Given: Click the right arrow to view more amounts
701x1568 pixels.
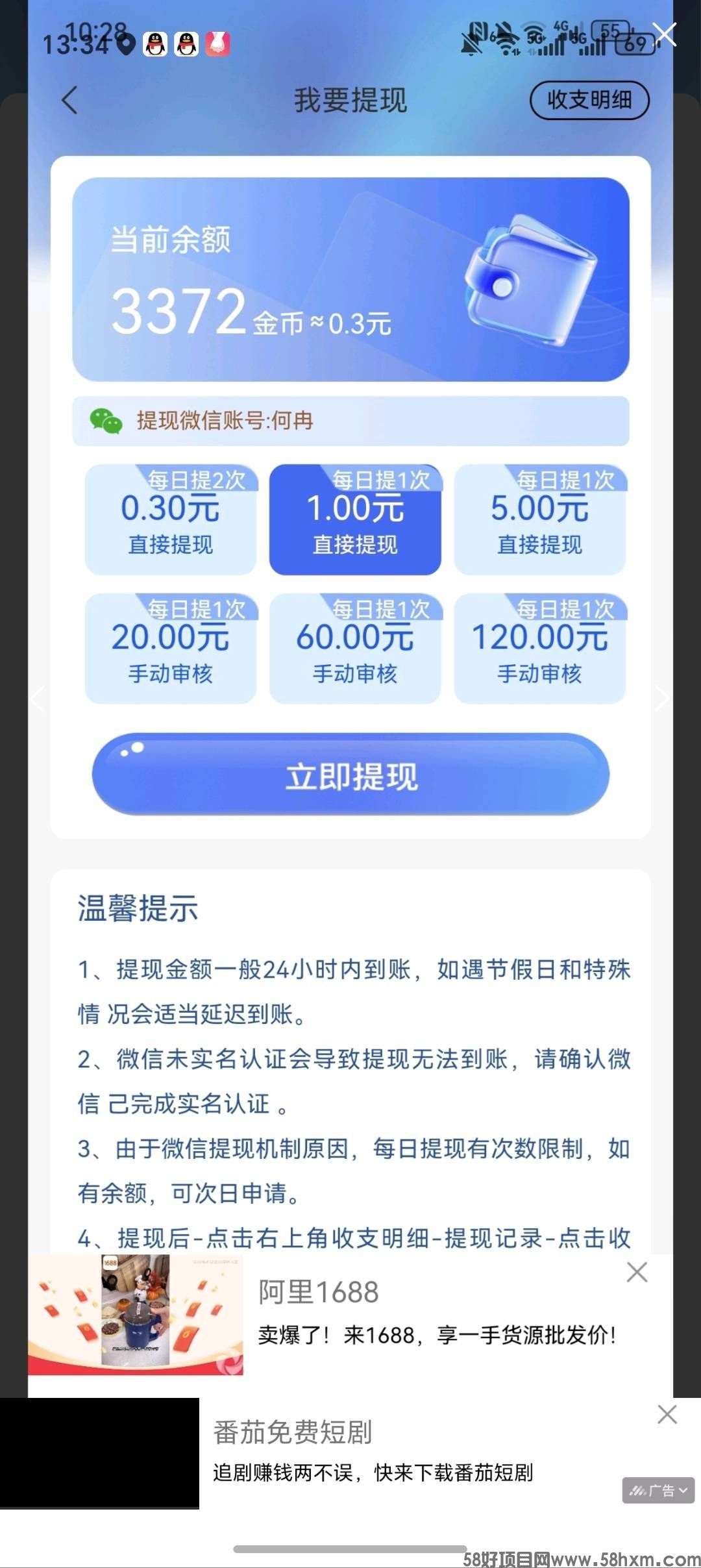Looking at the screenshot, I should tap(663, 698).
